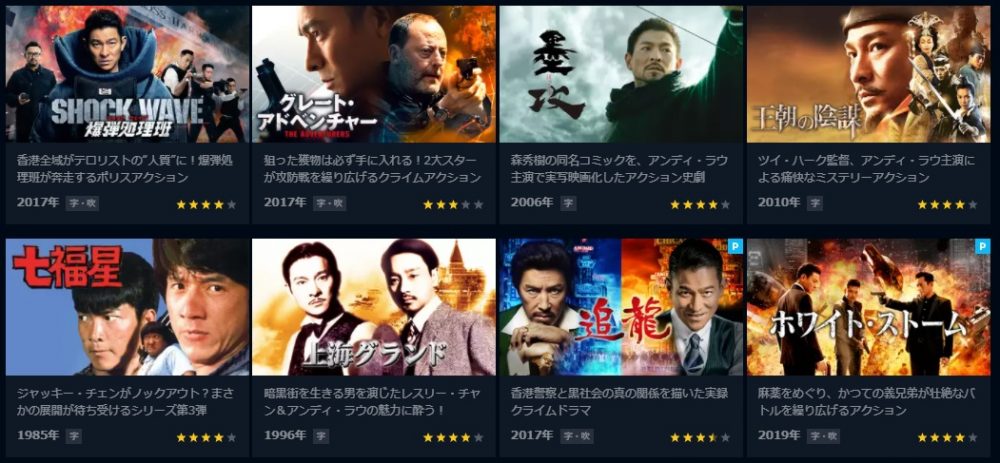Open the SHOCK WAVE 爆弾処理班 movie card
This screenshot has width=1000, height=463.
[x=127, y=75]
